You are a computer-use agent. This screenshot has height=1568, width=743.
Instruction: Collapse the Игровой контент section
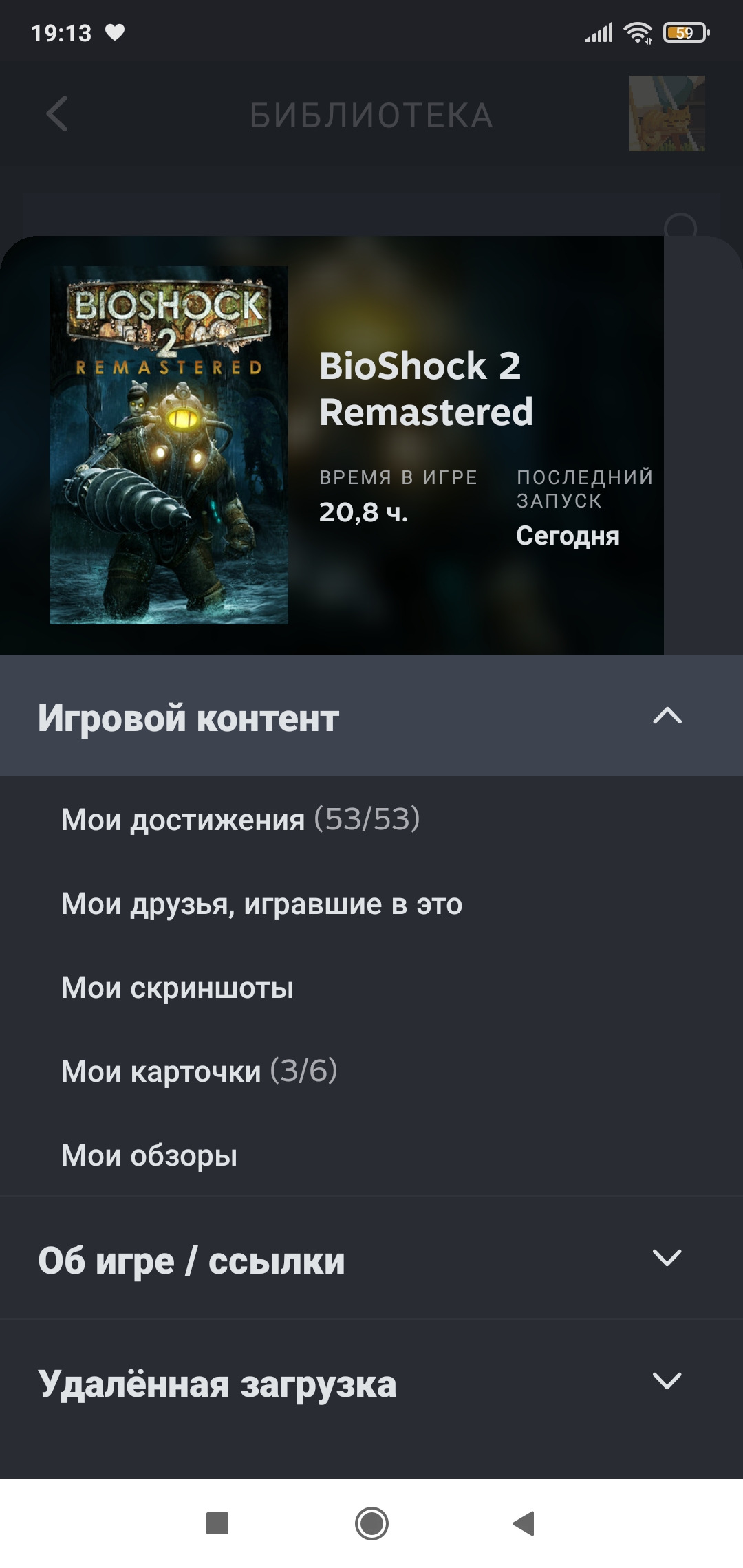(x=371, y=715)
